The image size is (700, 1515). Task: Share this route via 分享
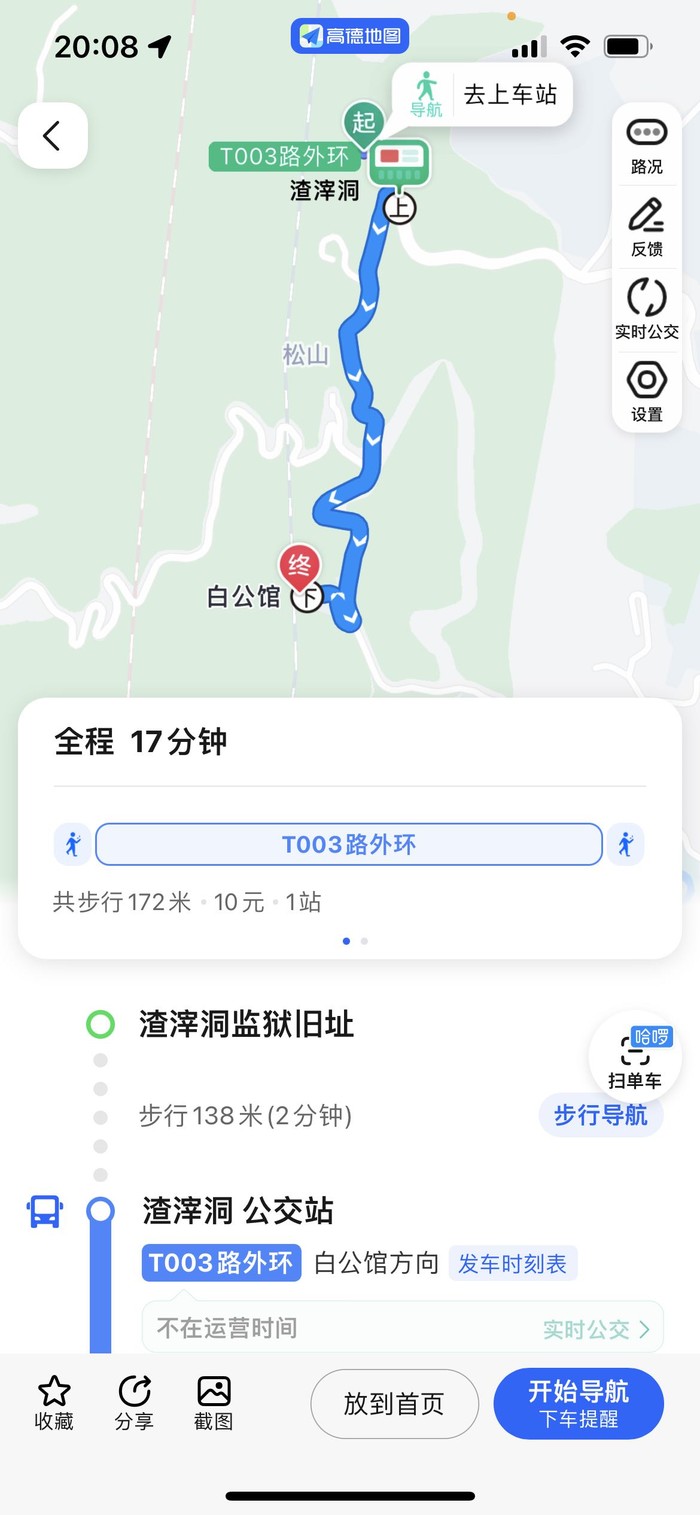134,1403
